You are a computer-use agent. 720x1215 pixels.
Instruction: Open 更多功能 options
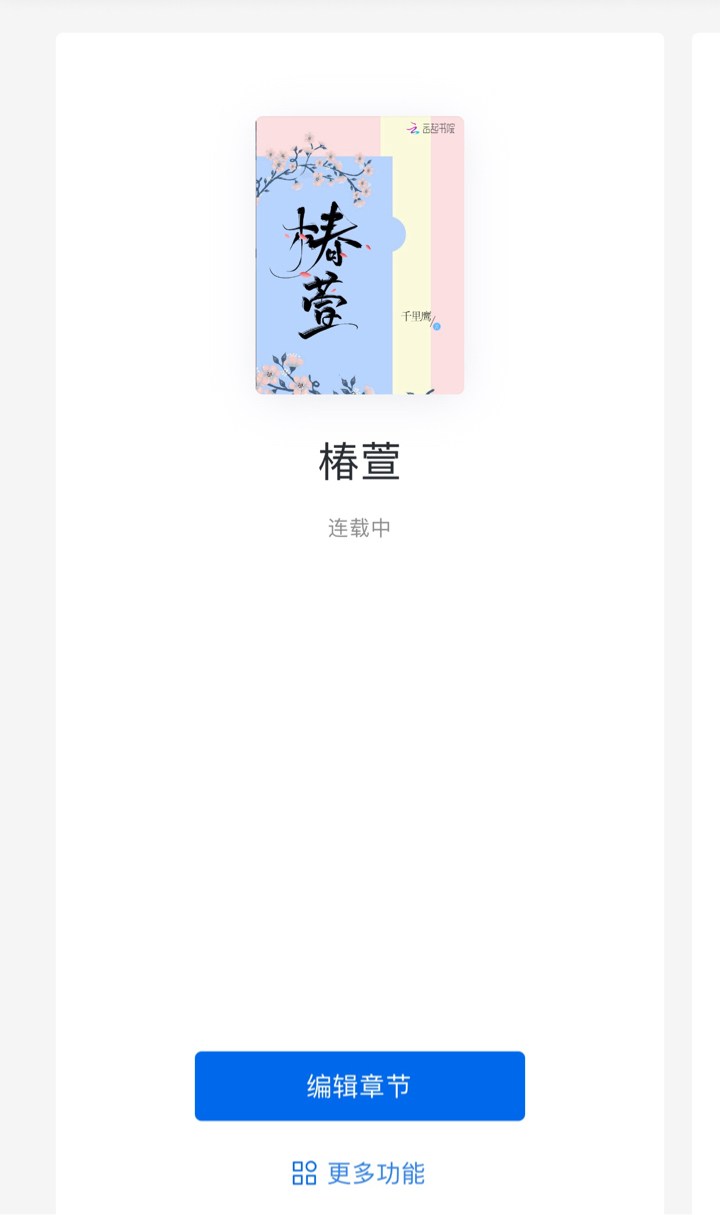tap(359, 1173)
